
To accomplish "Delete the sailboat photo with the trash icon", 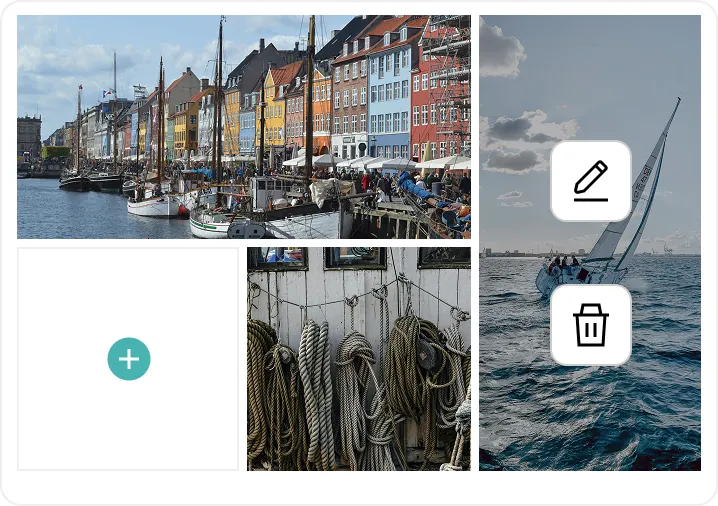I will [591, 325].
